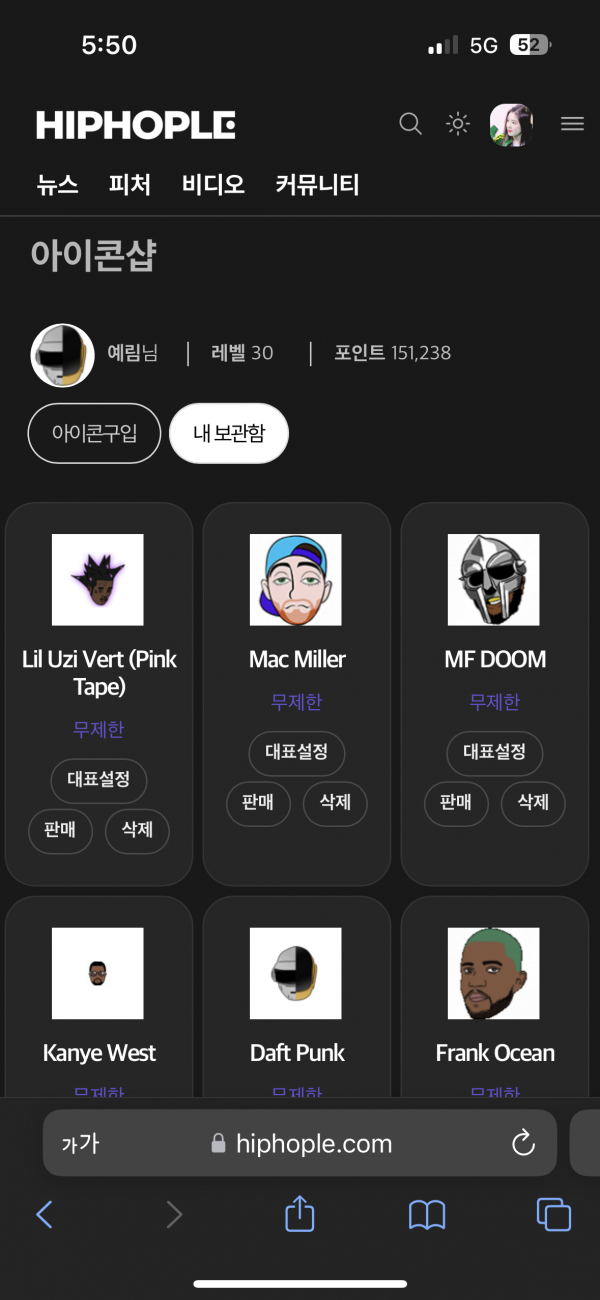Open the profile avatar in header
The width and height of the screenshot is (600, 1300).
tap(511, 125)
